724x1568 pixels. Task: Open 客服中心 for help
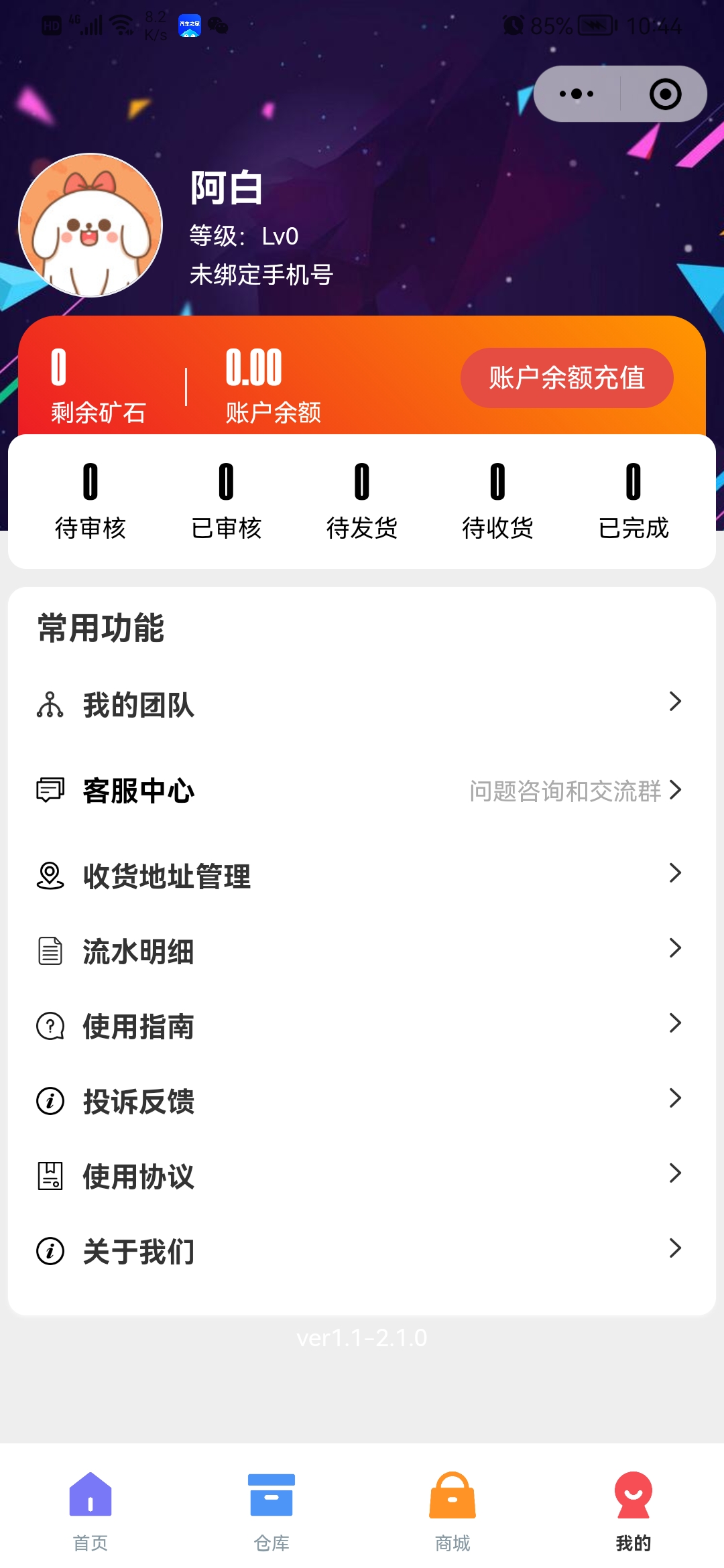[x=362, y=791]
